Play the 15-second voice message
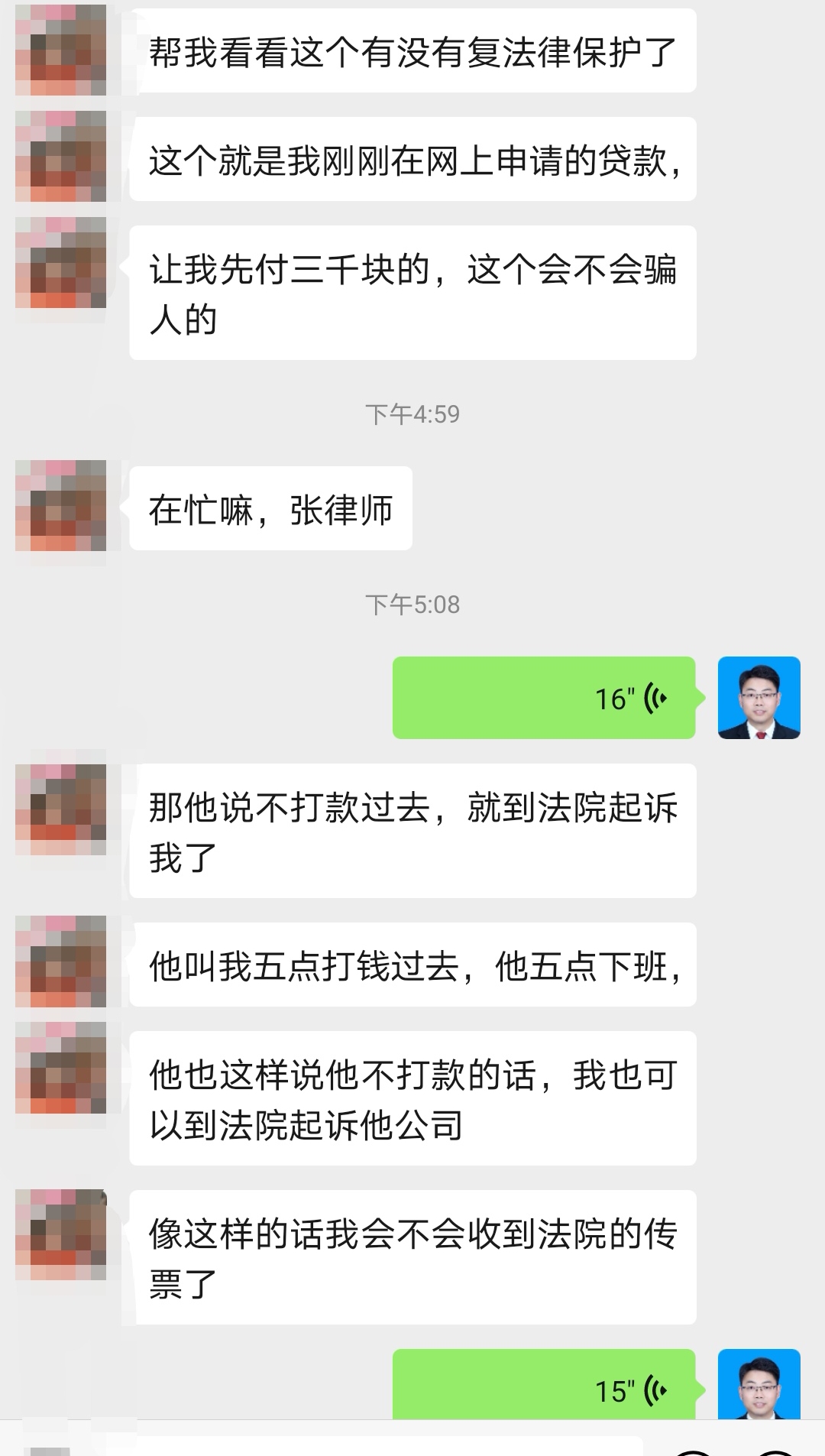The image size is (825, 1456). point(544,1386)
